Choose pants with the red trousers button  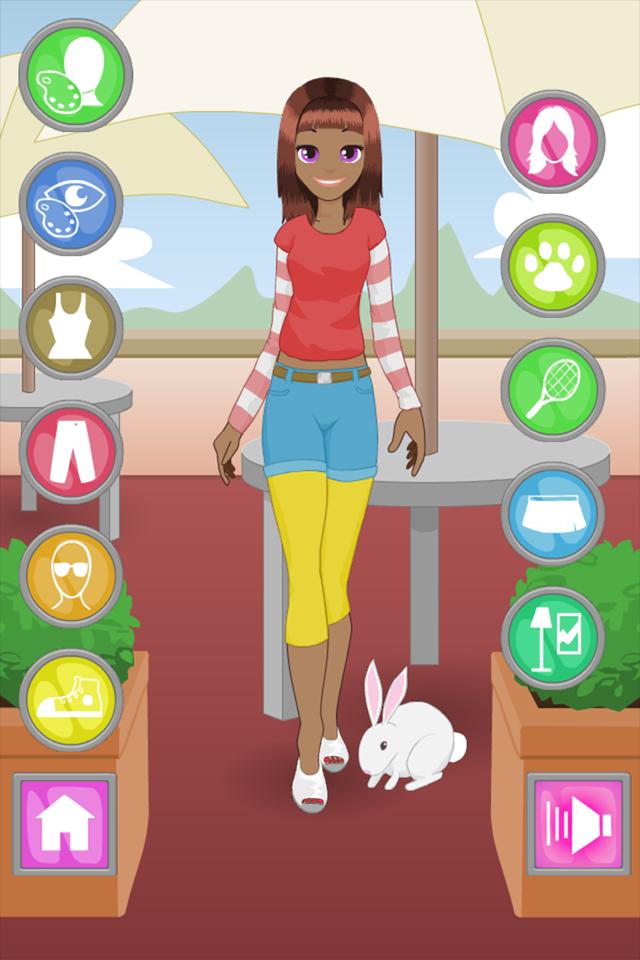click(71, 452)
